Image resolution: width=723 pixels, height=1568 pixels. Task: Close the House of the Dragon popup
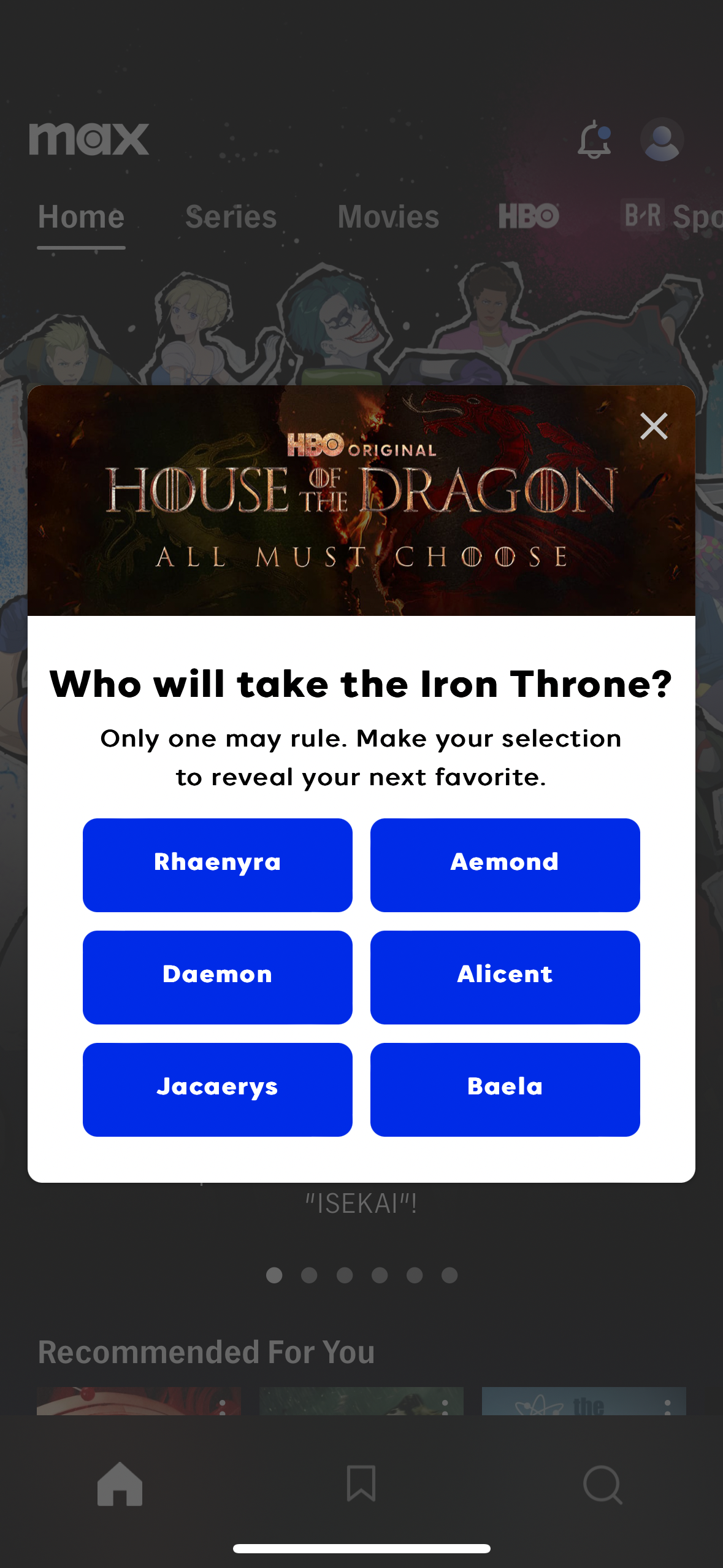(x=653, y=426)
